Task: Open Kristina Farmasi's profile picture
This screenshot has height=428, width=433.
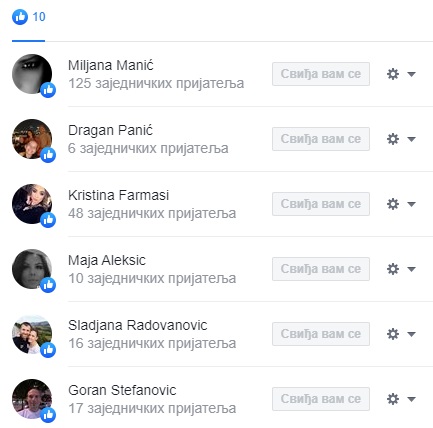Action: click(x=32, y=204)
